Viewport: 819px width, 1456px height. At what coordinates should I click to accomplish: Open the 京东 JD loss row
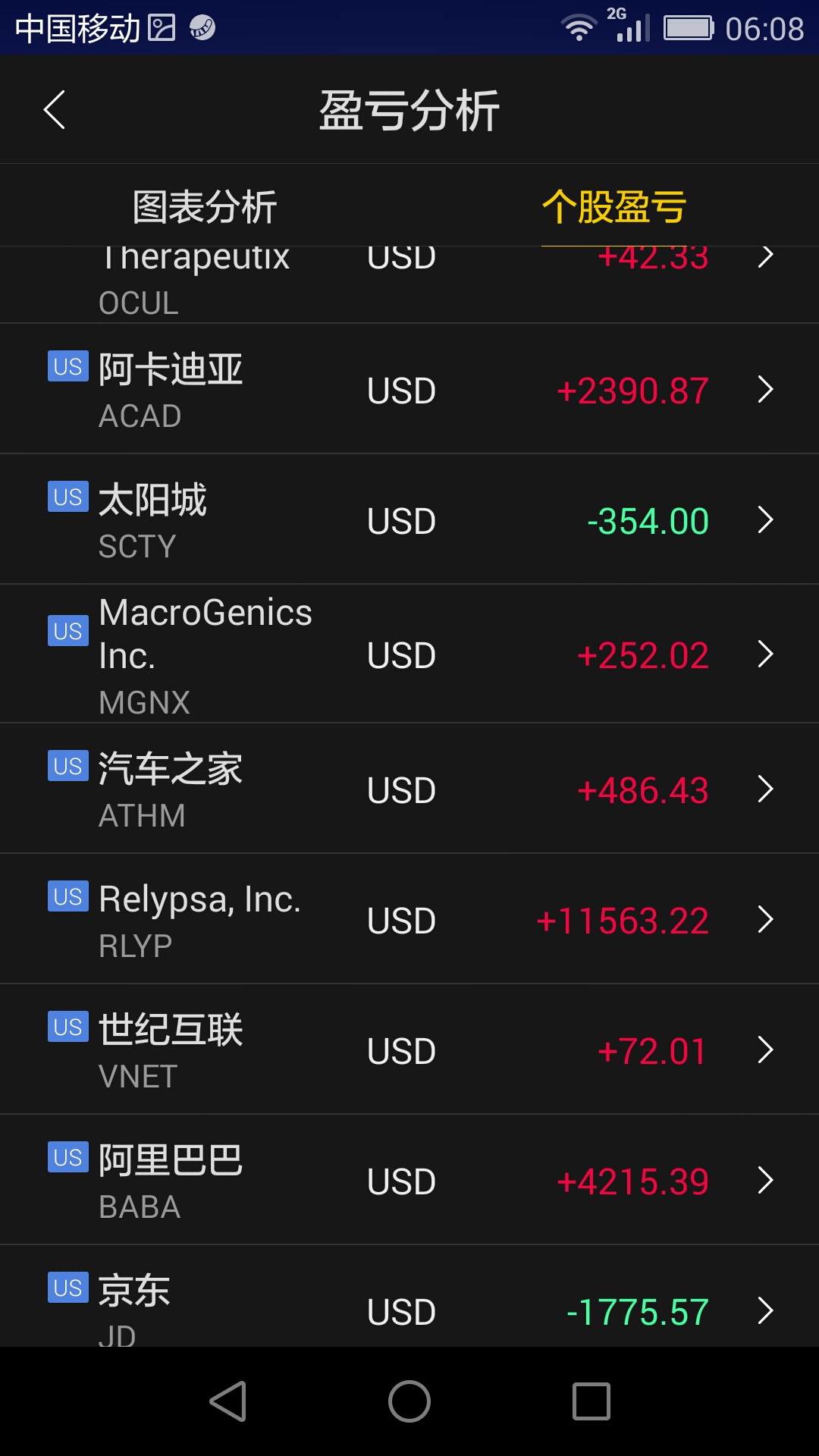tap(409, 1296)
